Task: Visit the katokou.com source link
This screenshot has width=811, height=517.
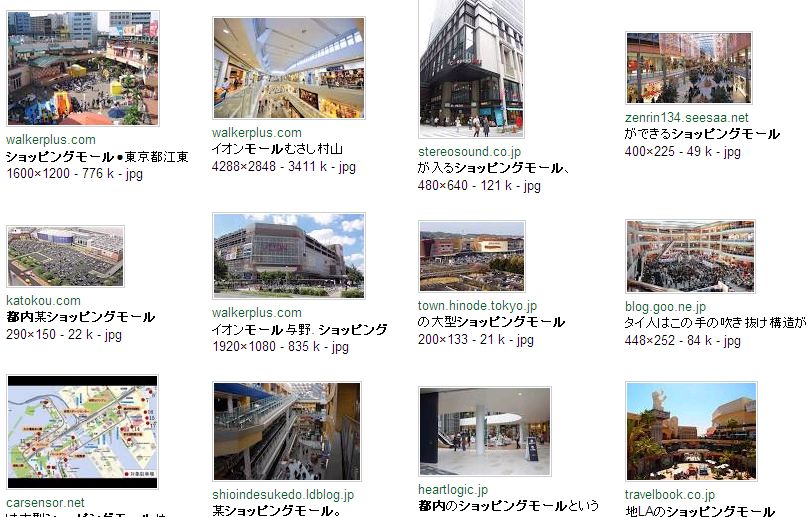Action: tap(43, 300)
